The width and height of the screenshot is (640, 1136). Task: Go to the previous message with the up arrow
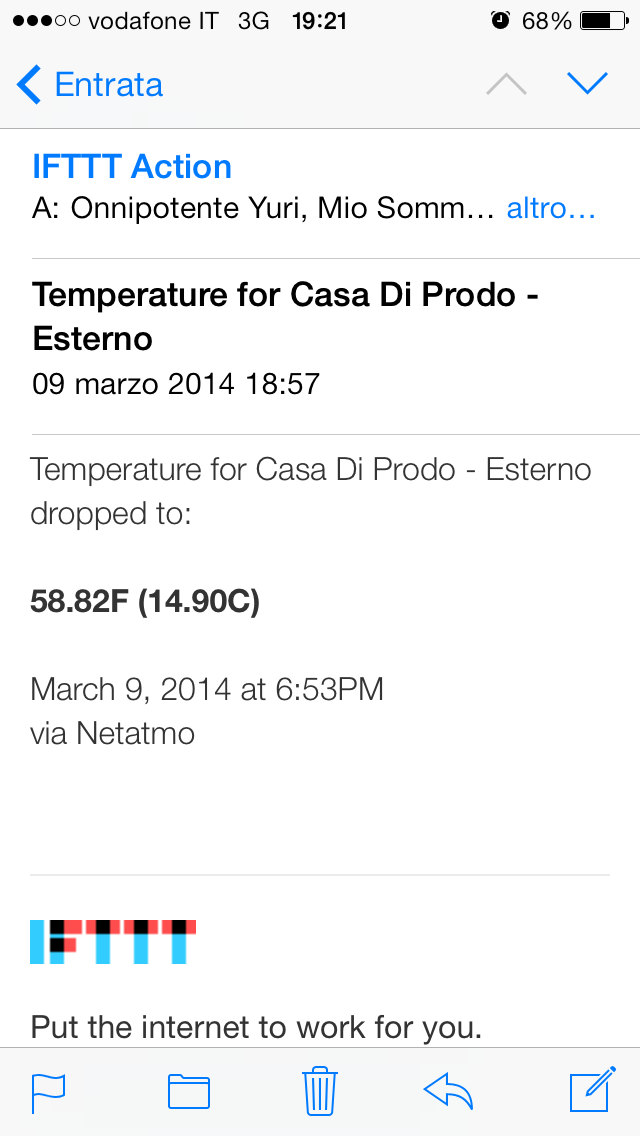(x=506, y=85)
